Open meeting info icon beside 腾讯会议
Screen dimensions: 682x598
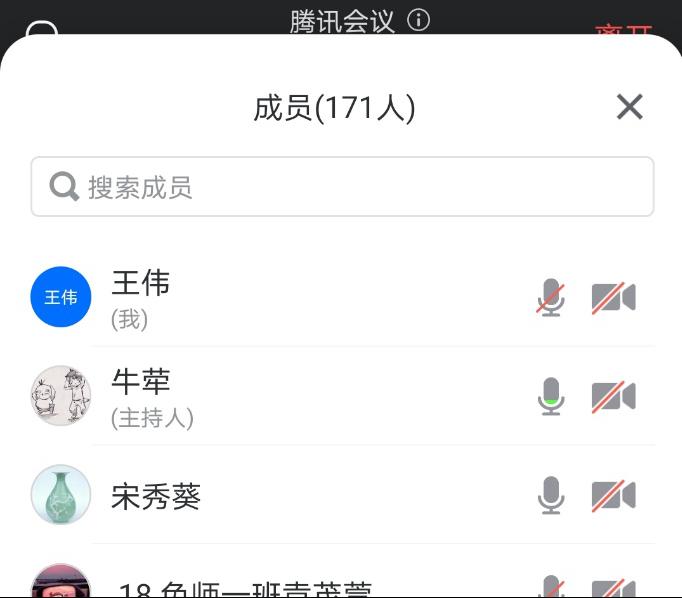coord(419,20)
